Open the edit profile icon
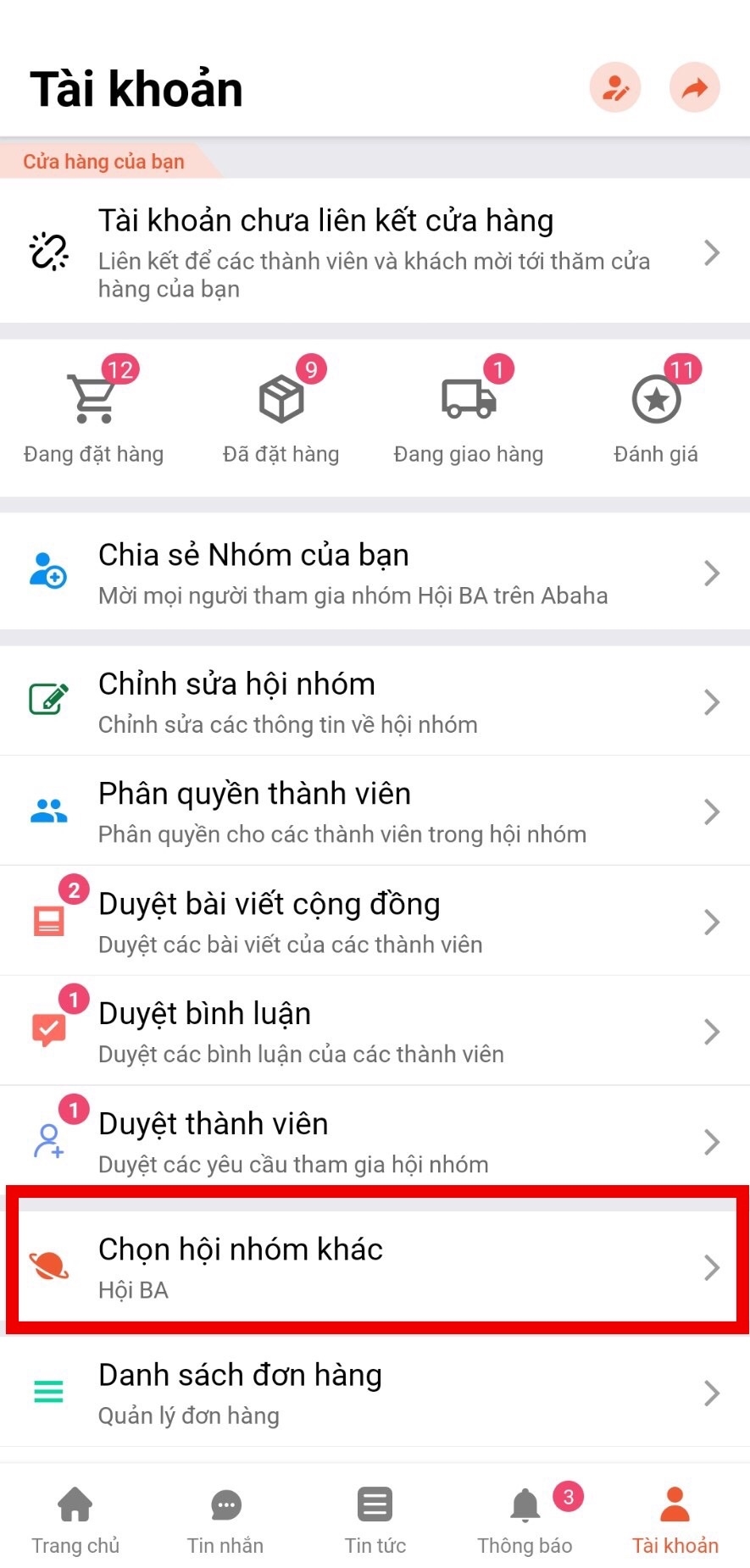This screenshot has width=750, height=1568. [x=614, y=87]
